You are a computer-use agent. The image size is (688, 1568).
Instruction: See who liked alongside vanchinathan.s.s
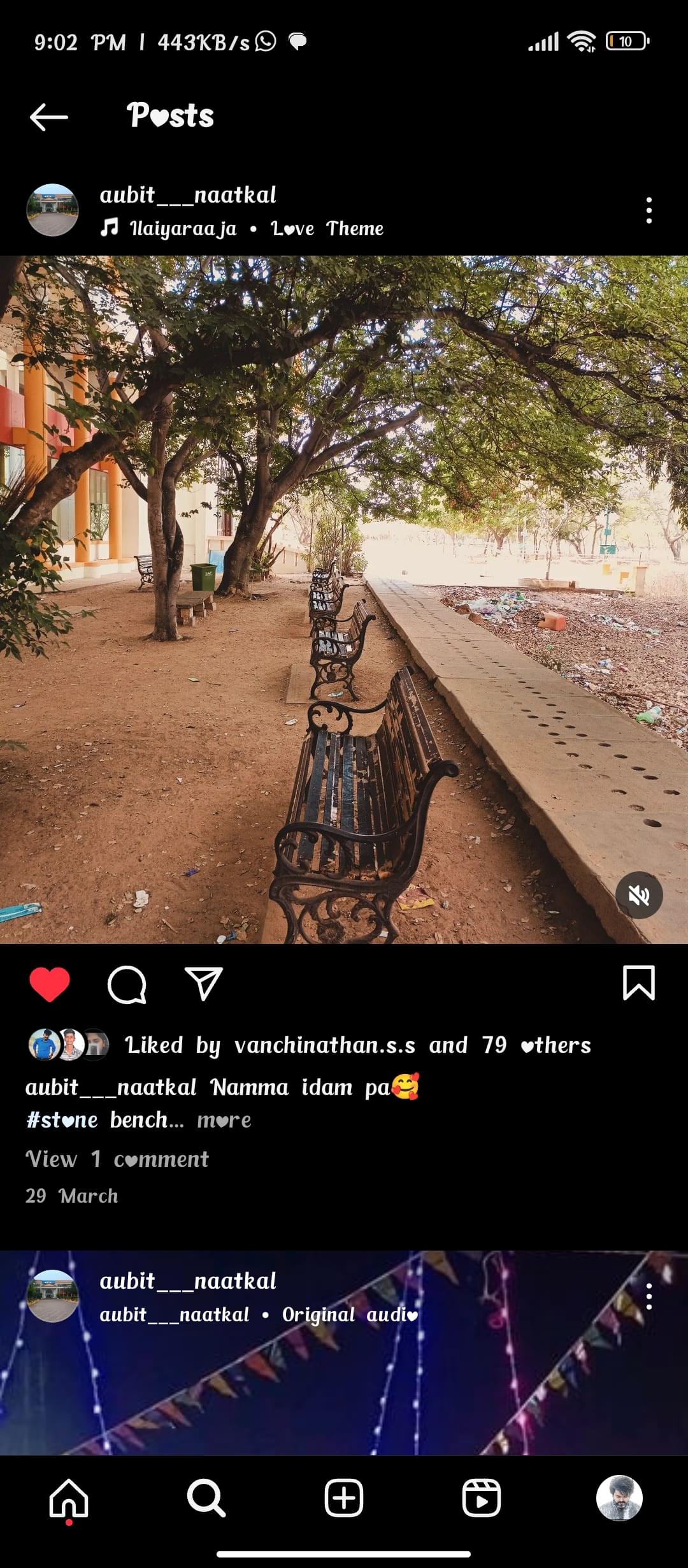pyautogui.click(x=555, y=1045)
